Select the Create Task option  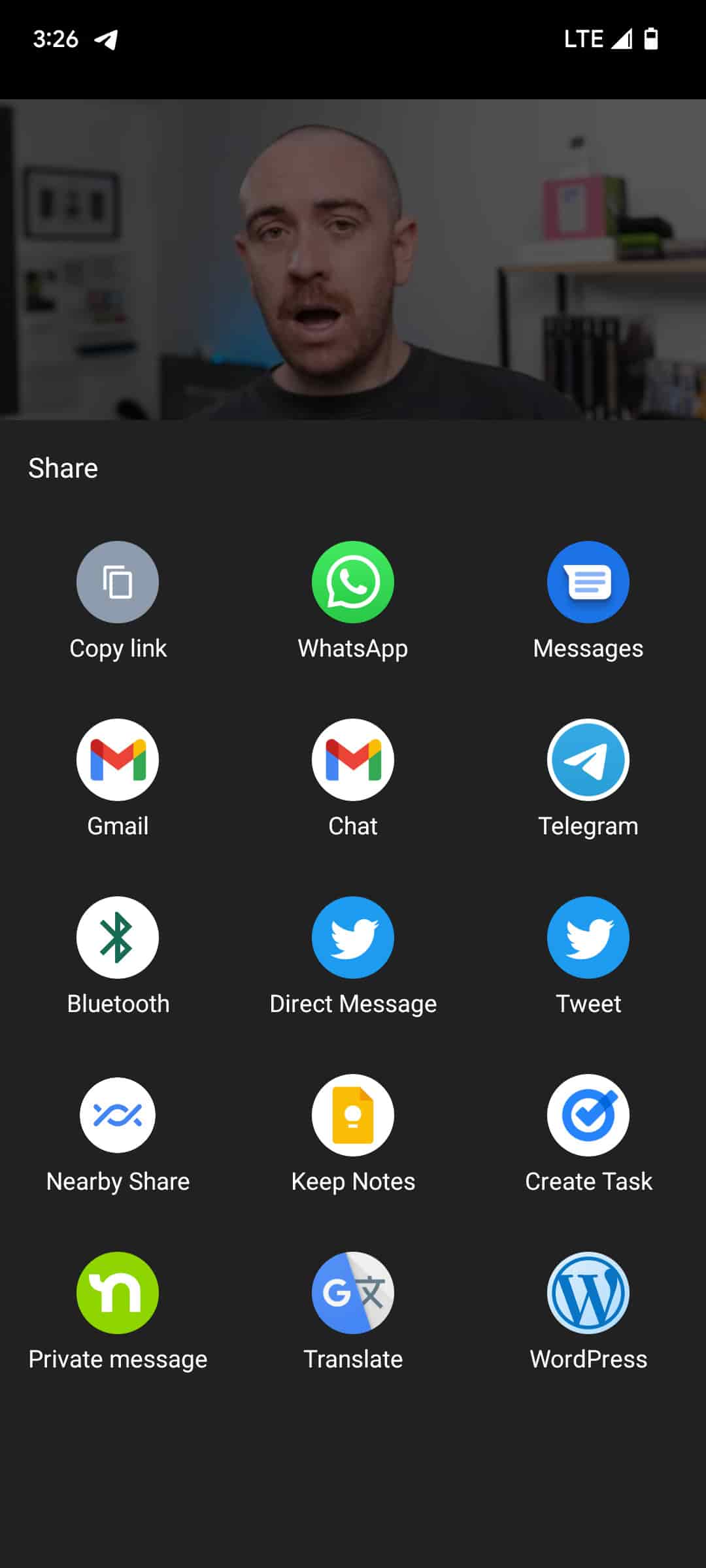tap(588, 1115)
